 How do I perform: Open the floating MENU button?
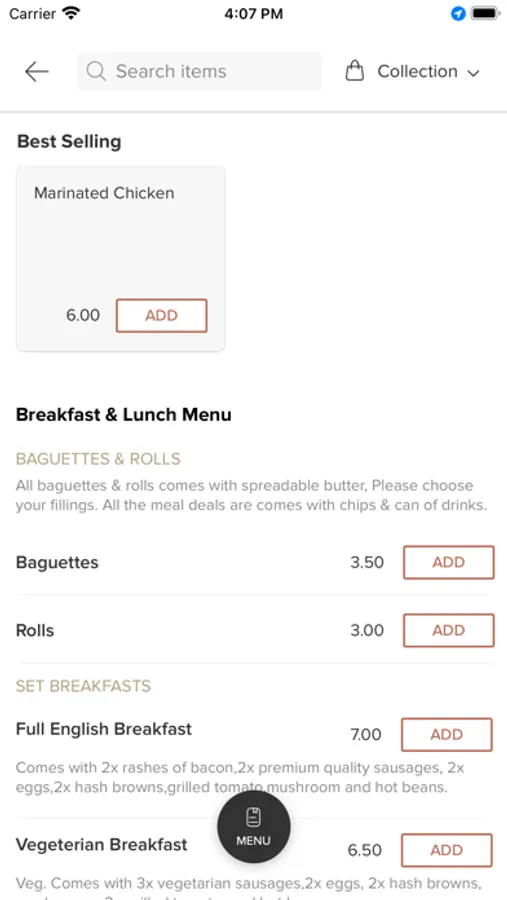coord(253,827)
